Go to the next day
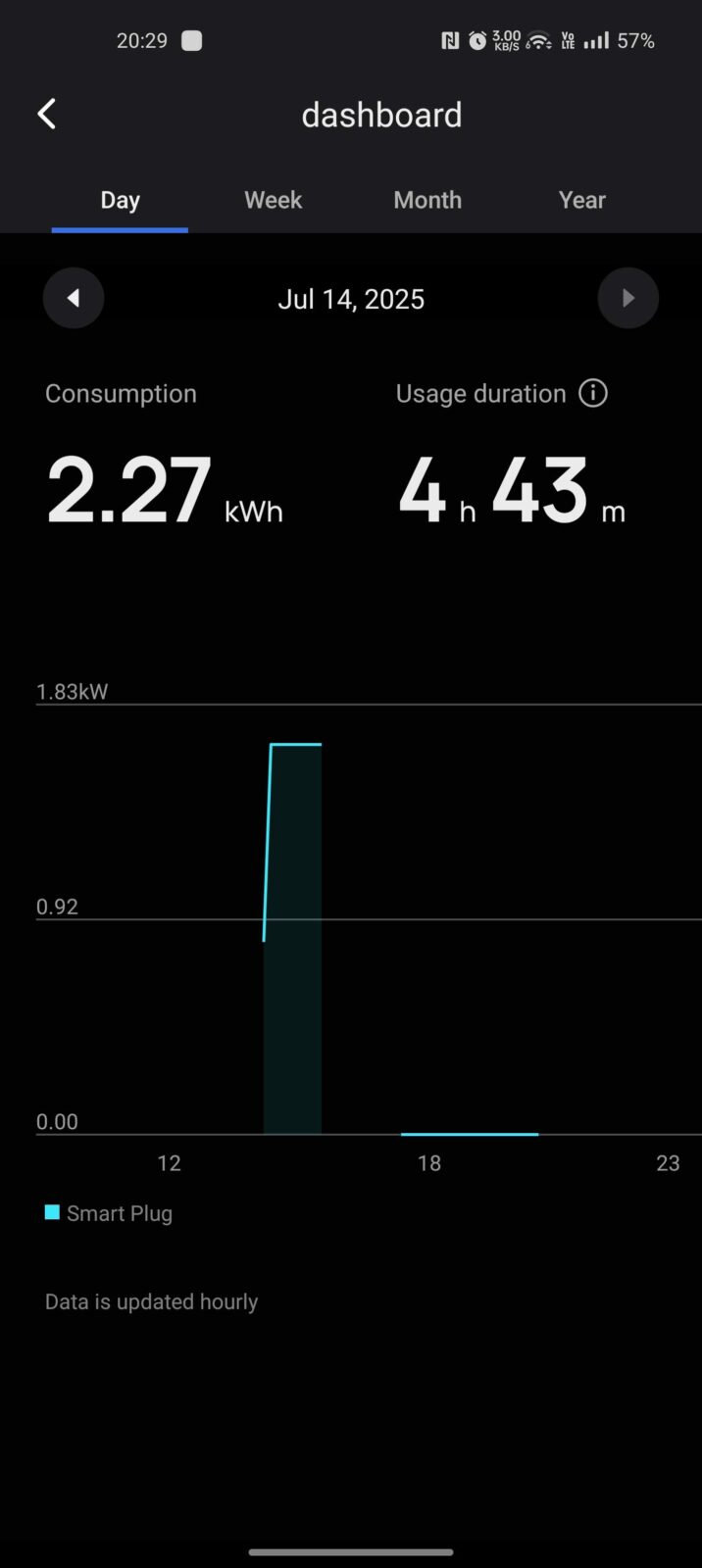Viewport: 702px width, 1568px height. [627, 298]
